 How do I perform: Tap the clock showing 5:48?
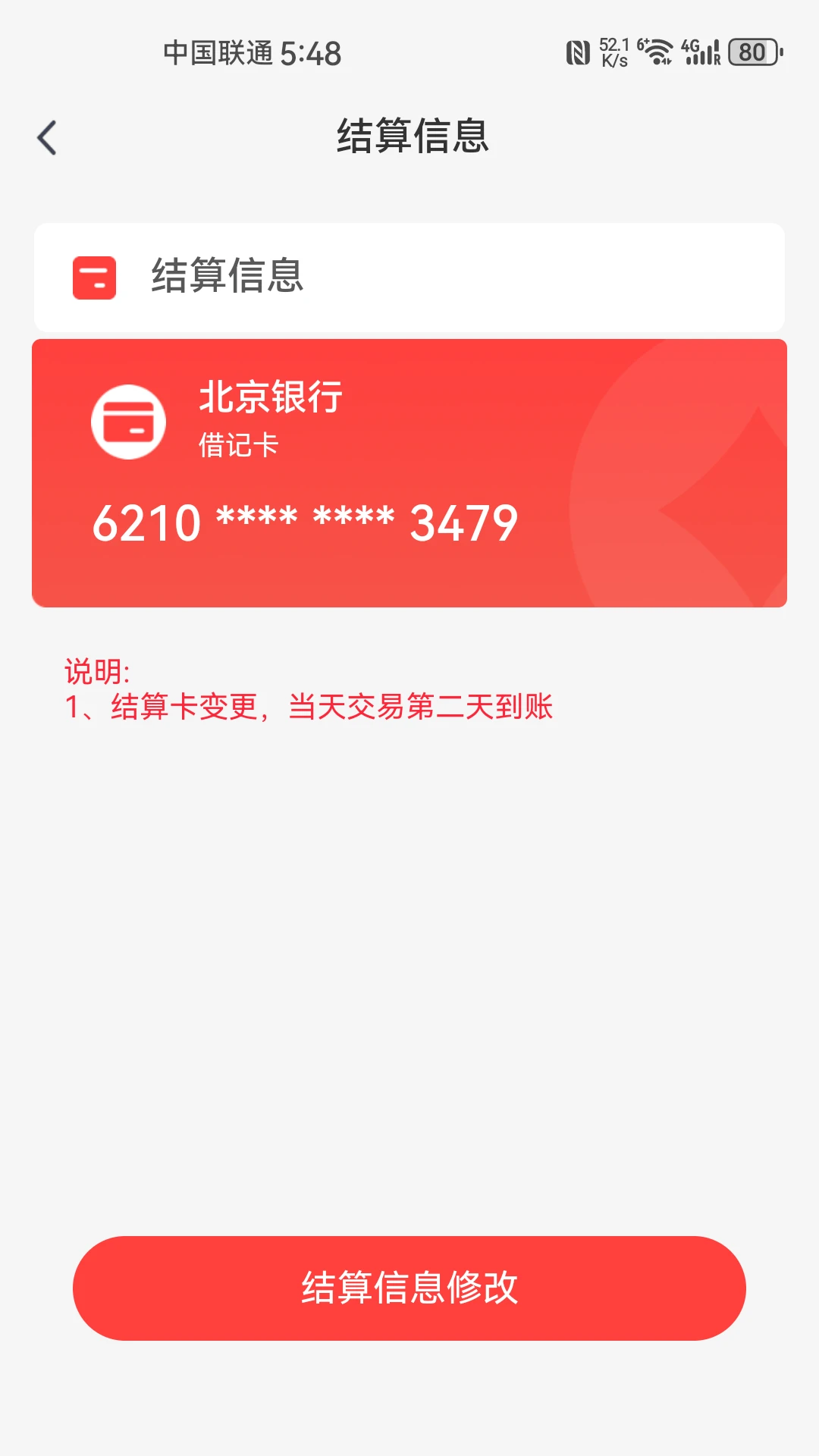click(312, 52)
